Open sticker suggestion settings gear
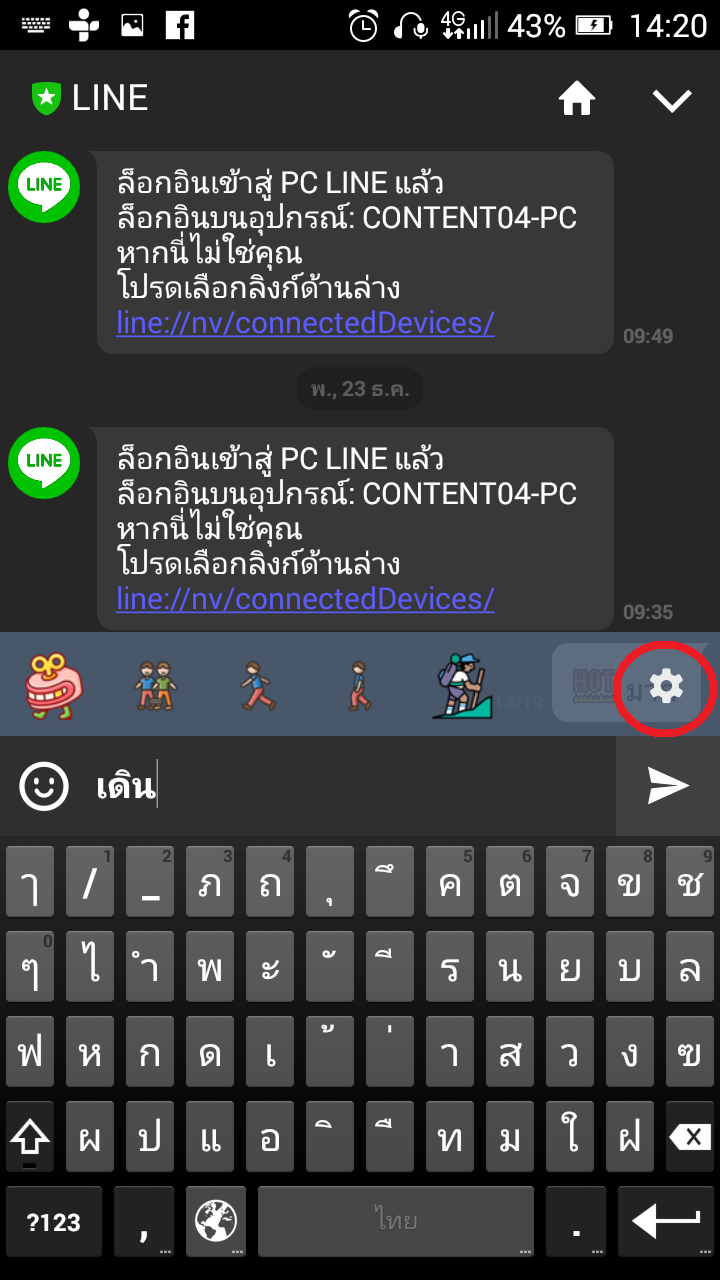Image resolution: width=720 pixels, height=1280 pixels. [x=666, y=686]
